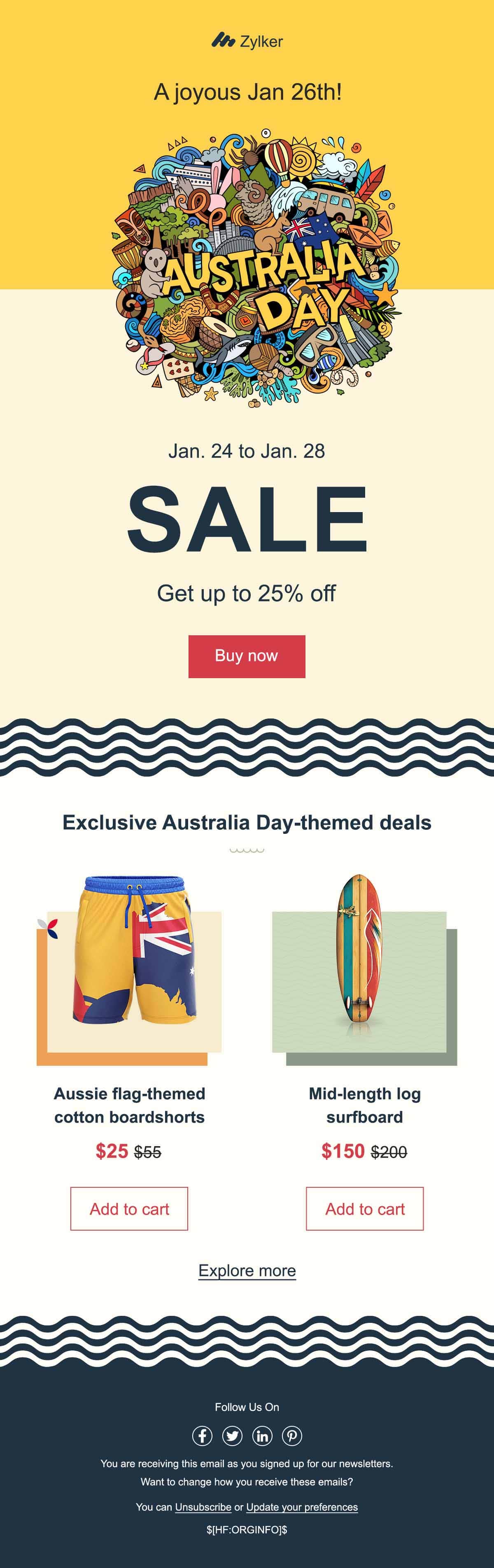
Task: Add the log surfboard to cart
Action: click(364, 1208)
